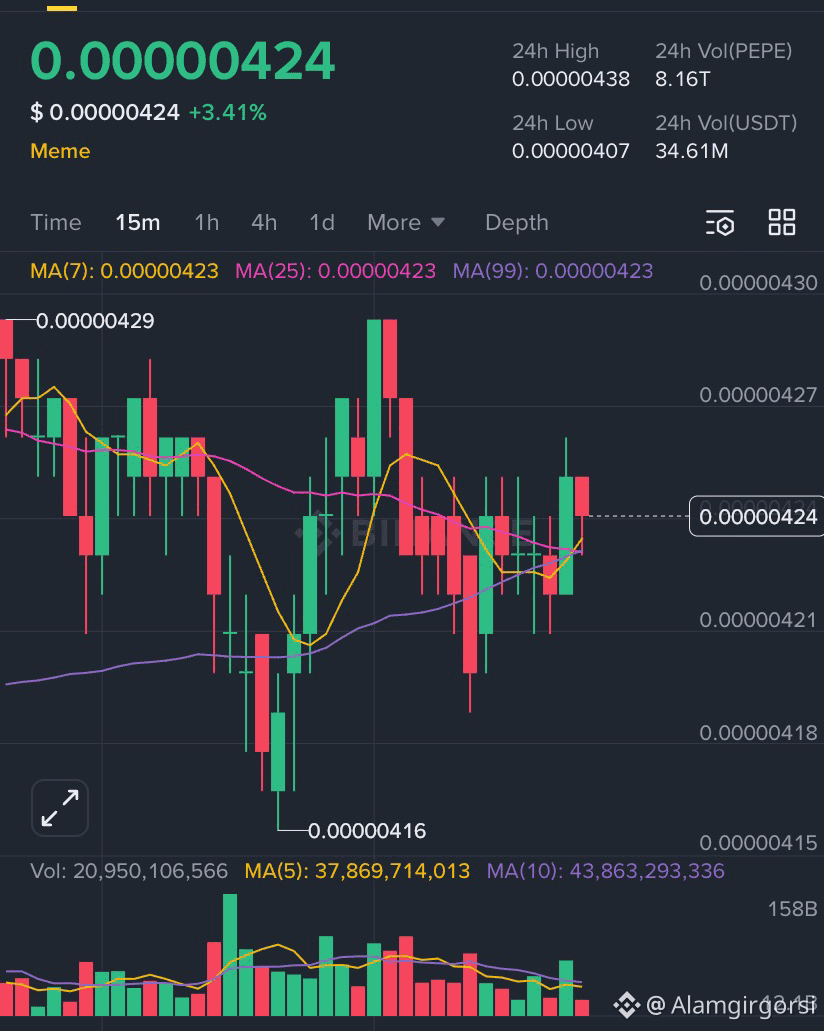Switch to the 1h interval
The height and width of the screenshot is (1031, 824).
click(207, 222)
